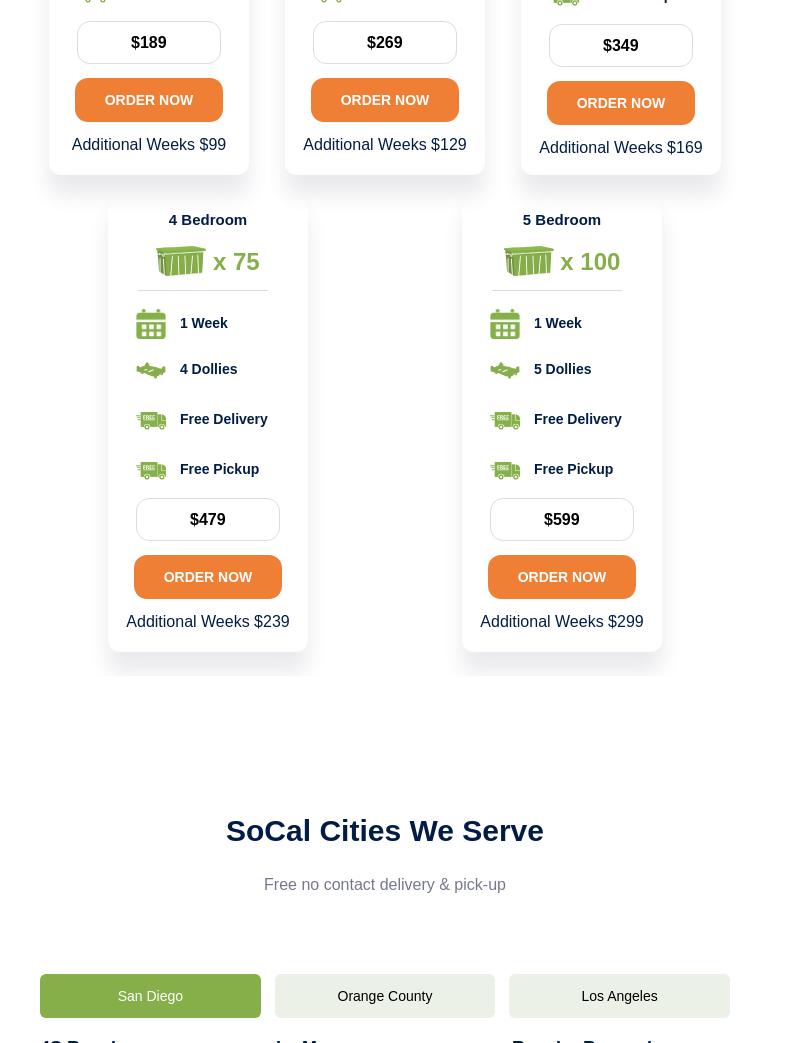Order the $269 package now
The image size is (800, 1043).
[x=384, y=100]
